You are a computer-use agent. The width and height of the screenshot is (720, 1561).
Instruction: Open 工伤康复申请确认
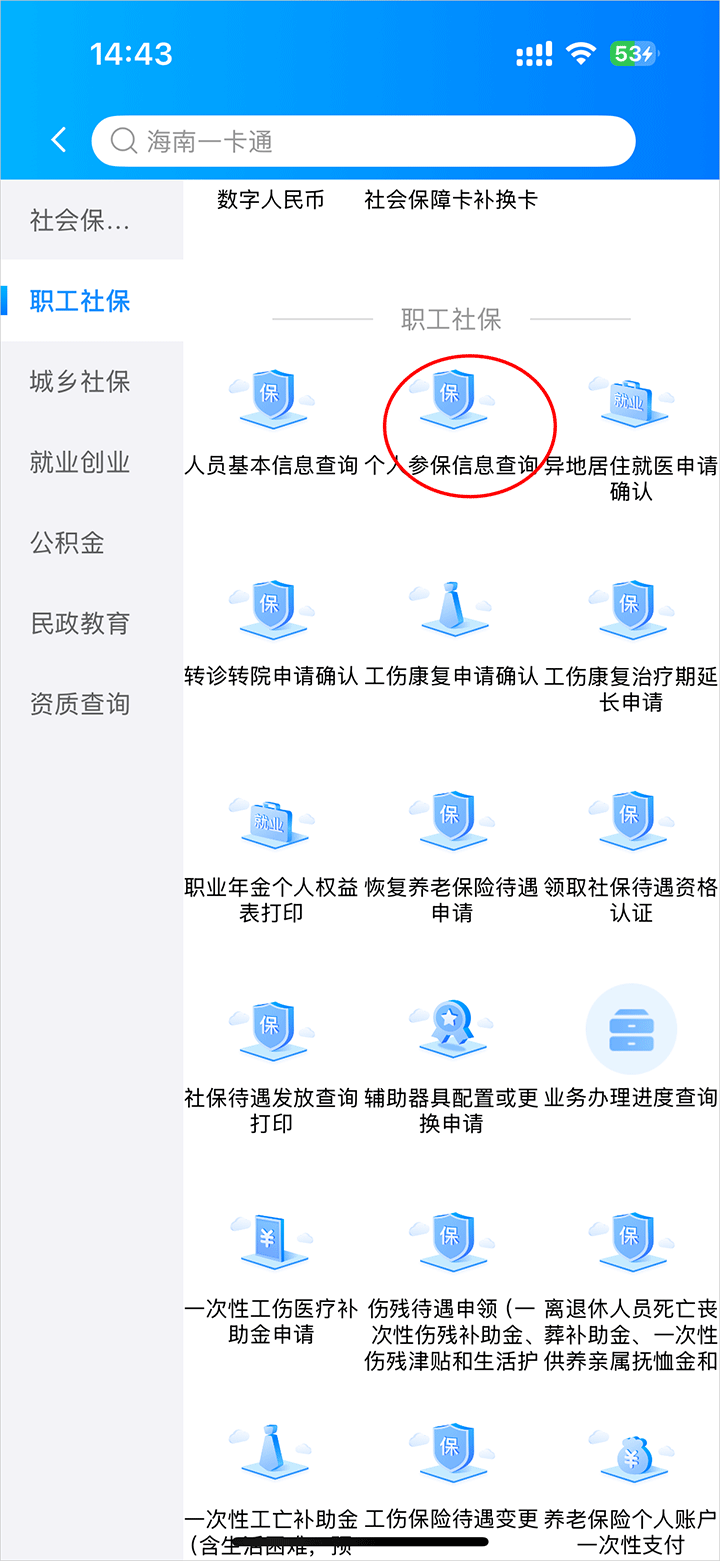pyautogui.click(x=451, y=630)
